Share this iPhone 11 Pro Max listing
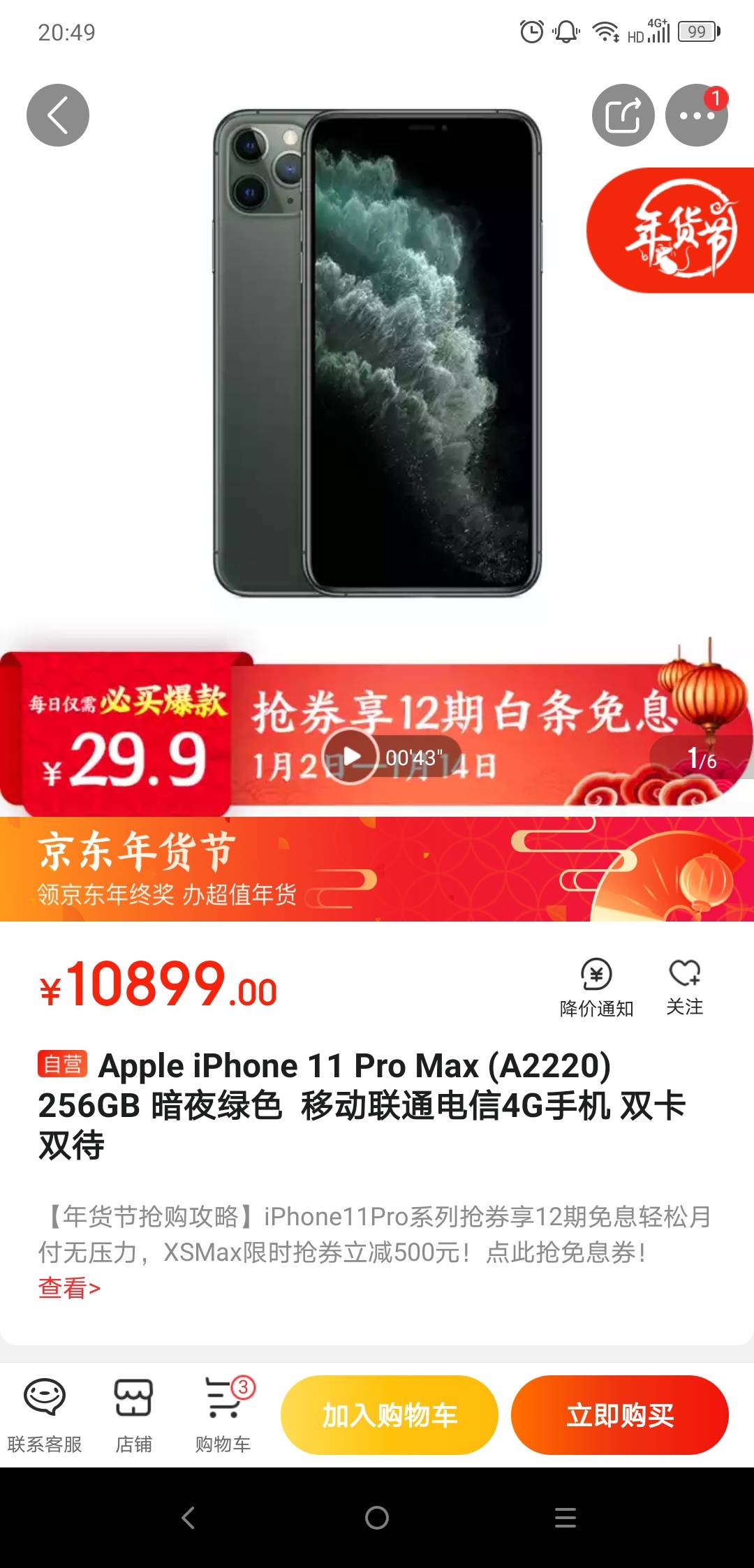The height and width of the screenshot is (1568, 754). tap(623, 115)
